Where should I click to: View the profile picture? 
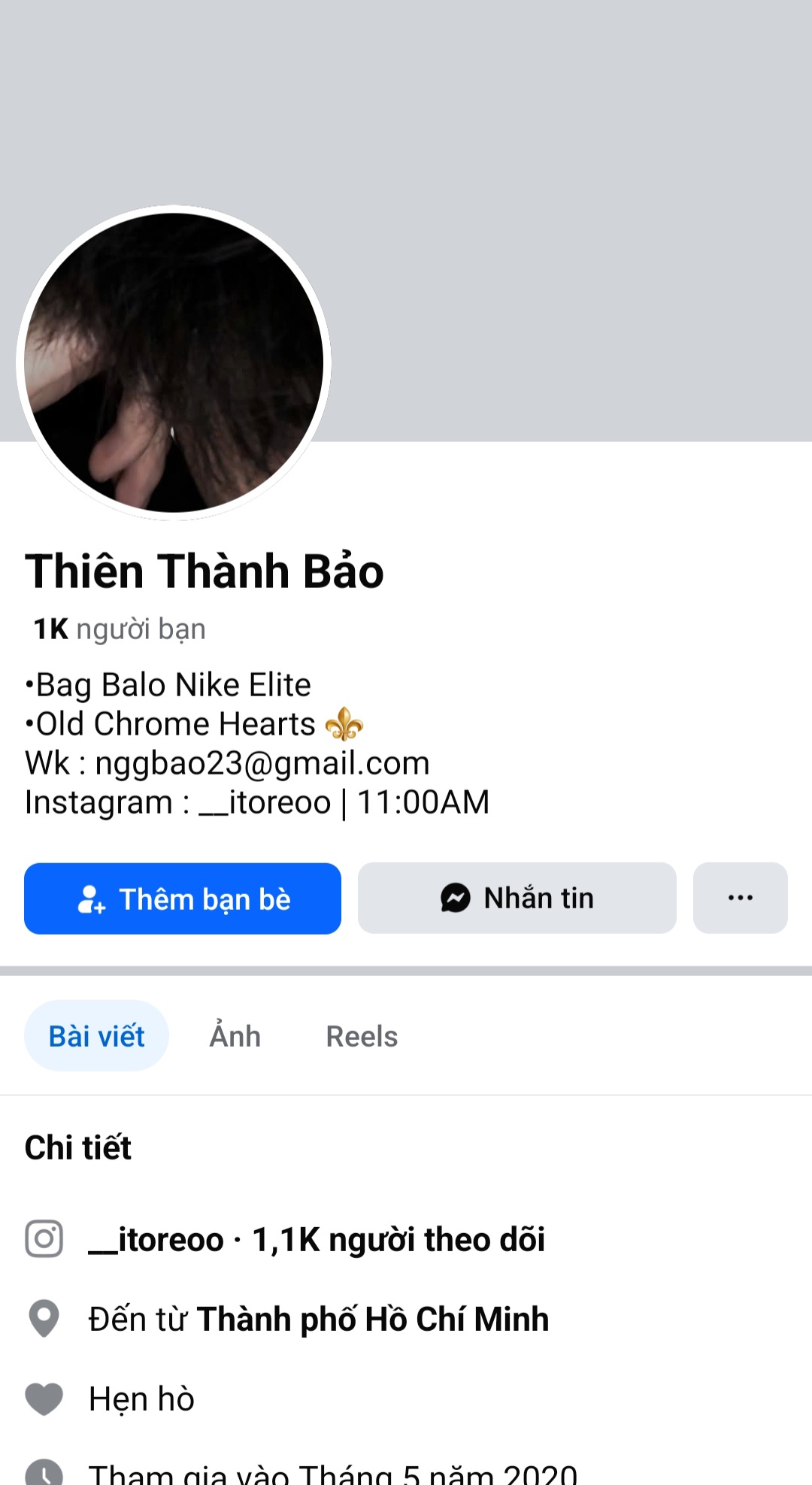point(174,362)
